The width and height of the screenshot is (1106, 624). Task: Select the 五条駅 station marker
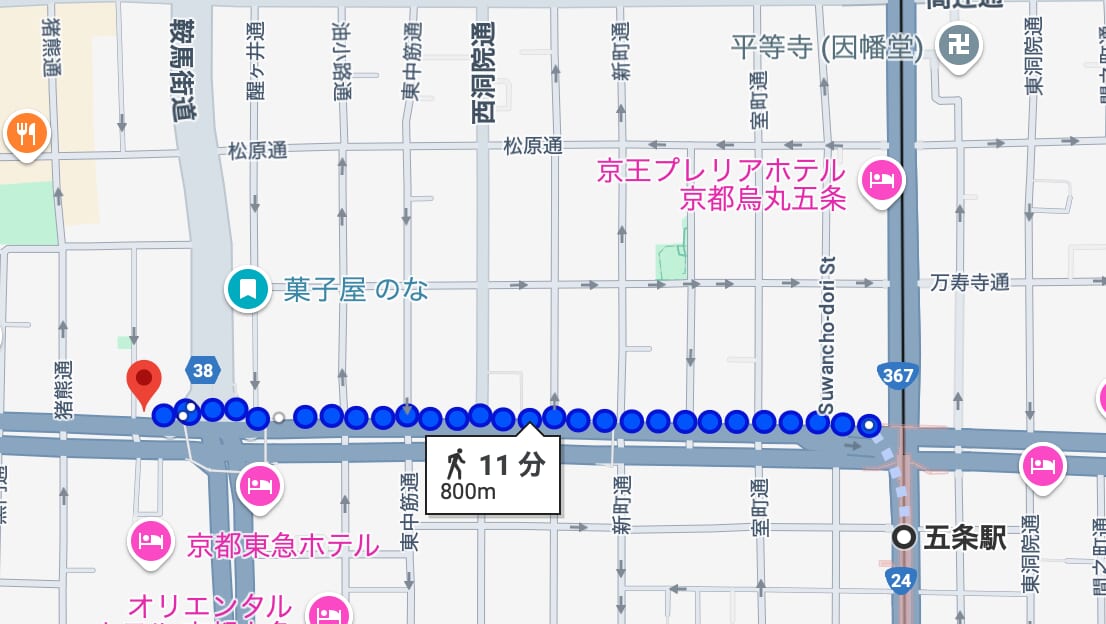905,538
